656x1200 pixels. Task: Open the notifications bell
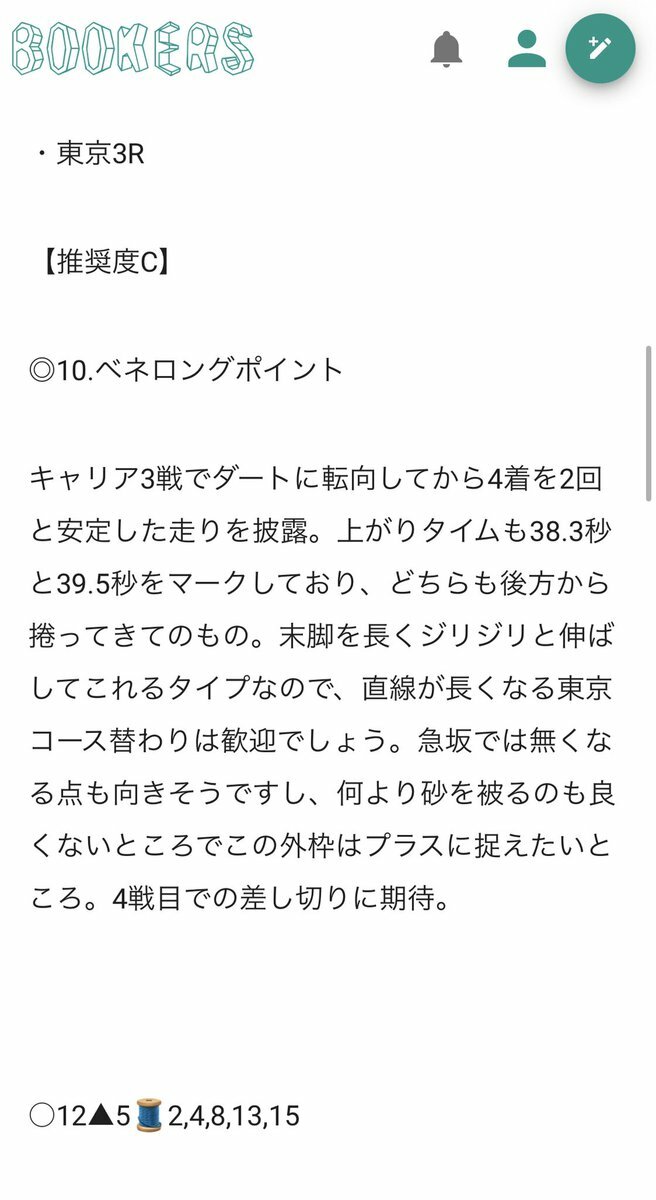[447, 48]
